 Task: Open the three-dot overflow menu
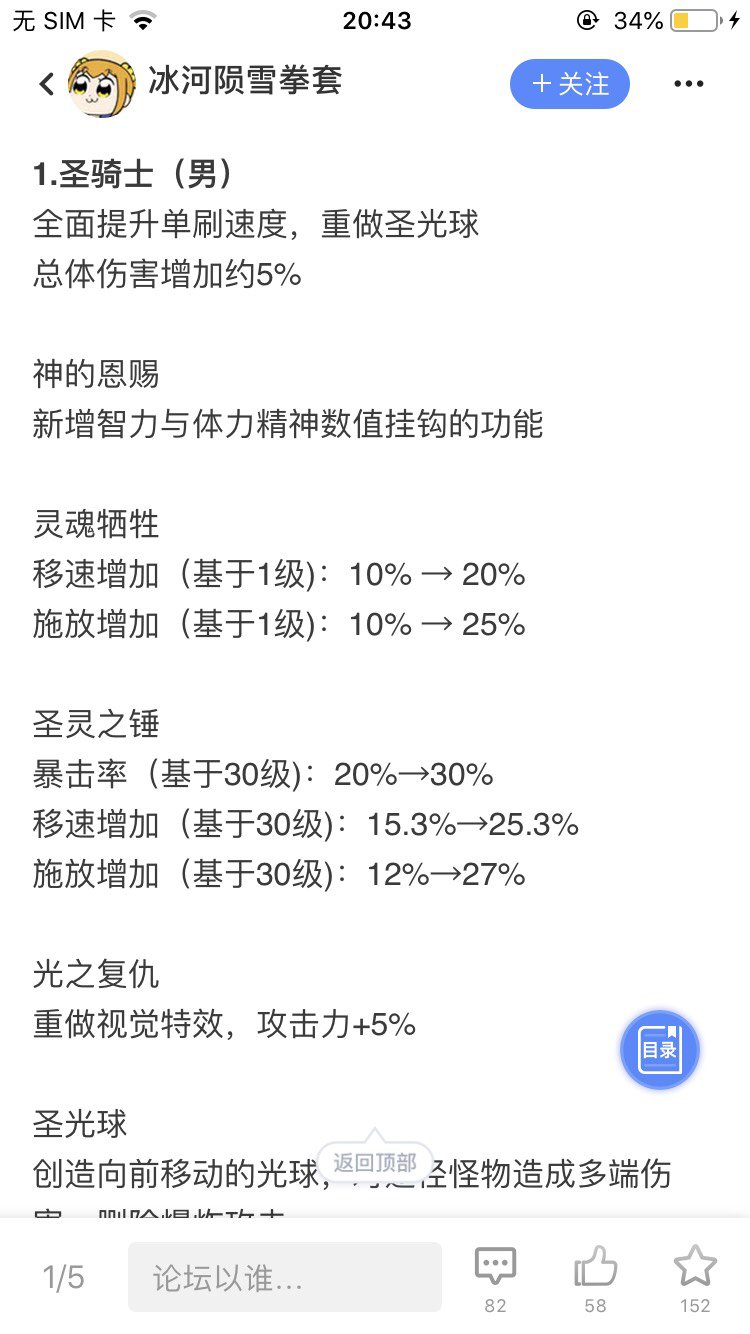coord(689,84)
